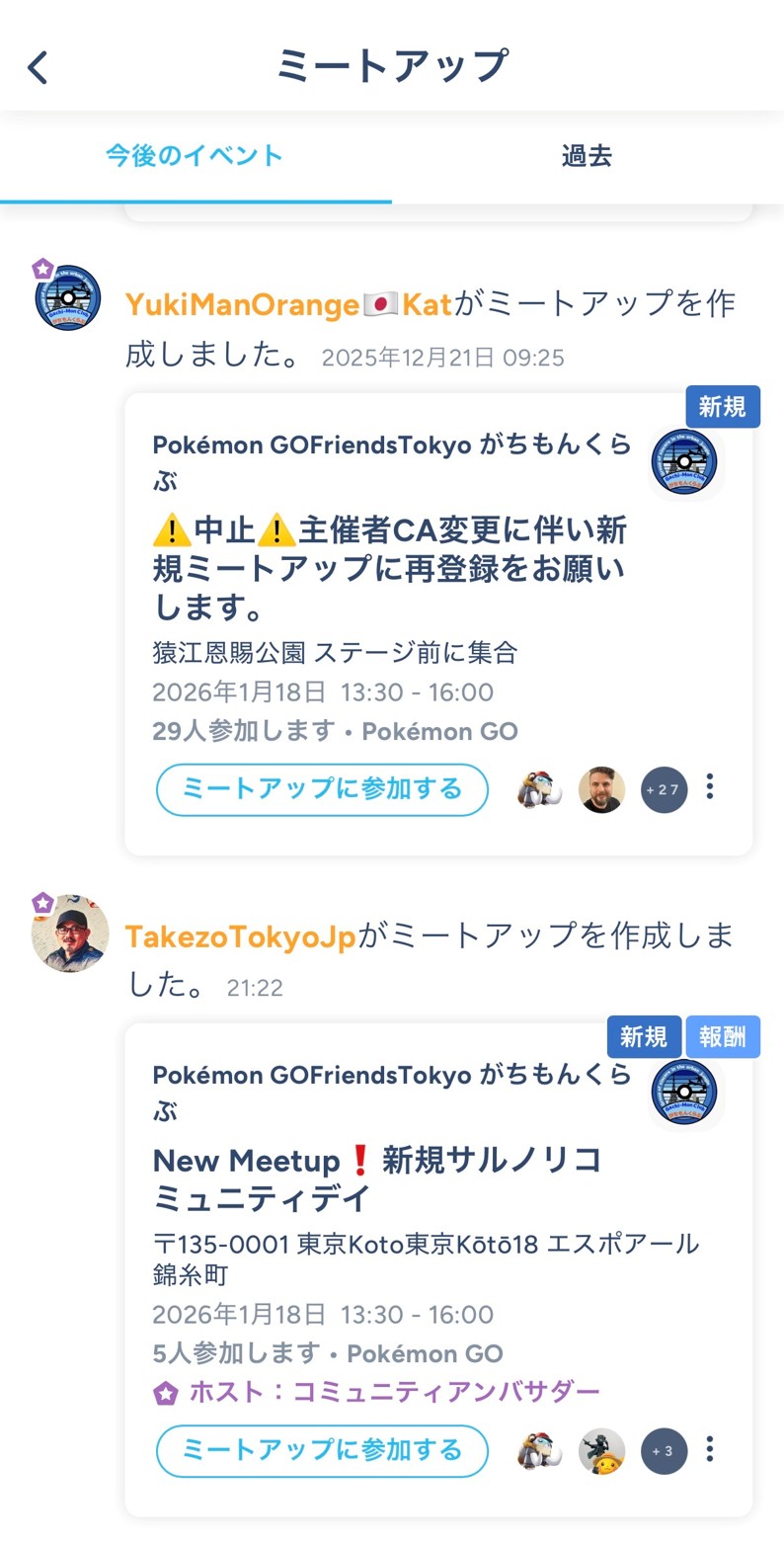
Task: Open the New Meetup❗新規サルノリ card
Action: [x=378, y=1177]
